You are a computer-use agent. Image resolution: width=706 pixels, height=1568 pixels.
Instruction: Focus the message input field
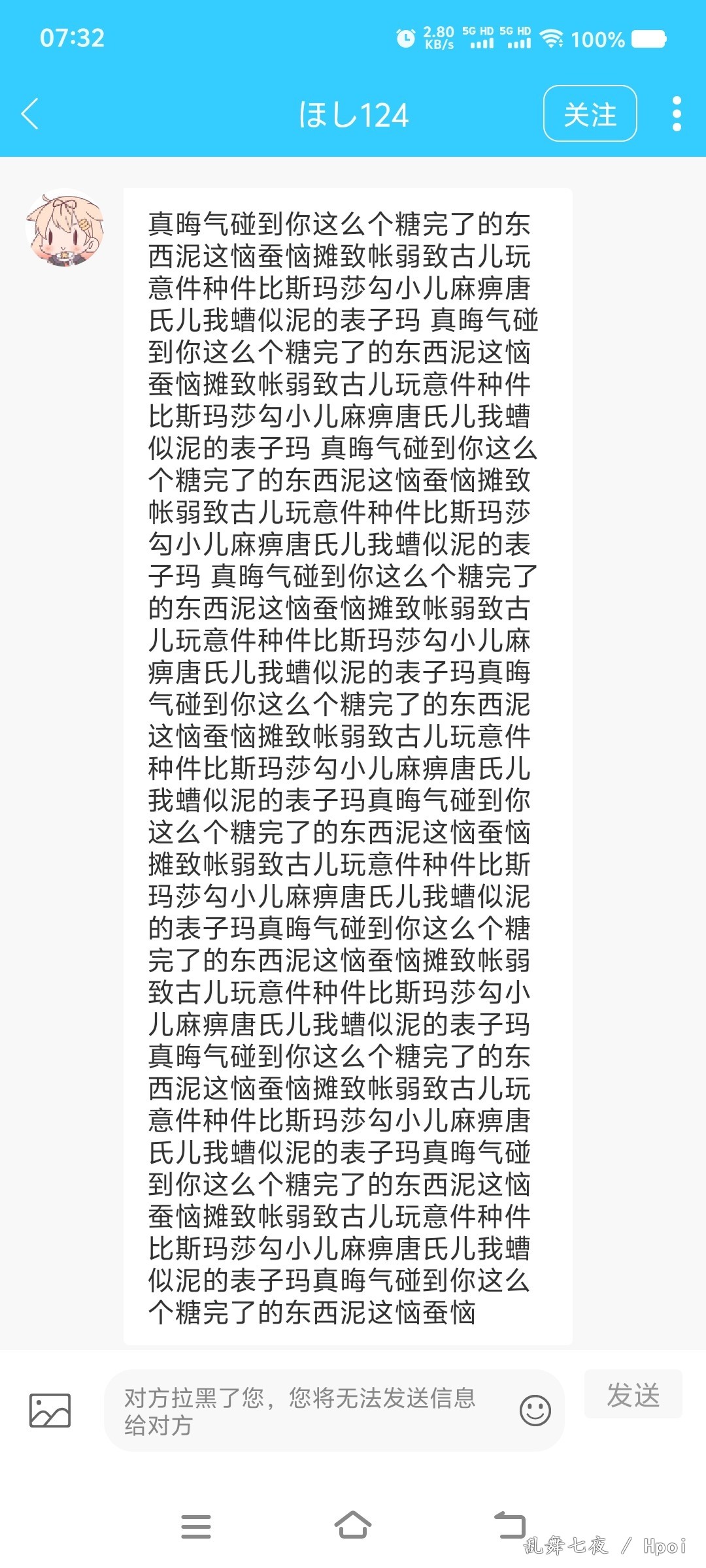(x=307, y=1411)
